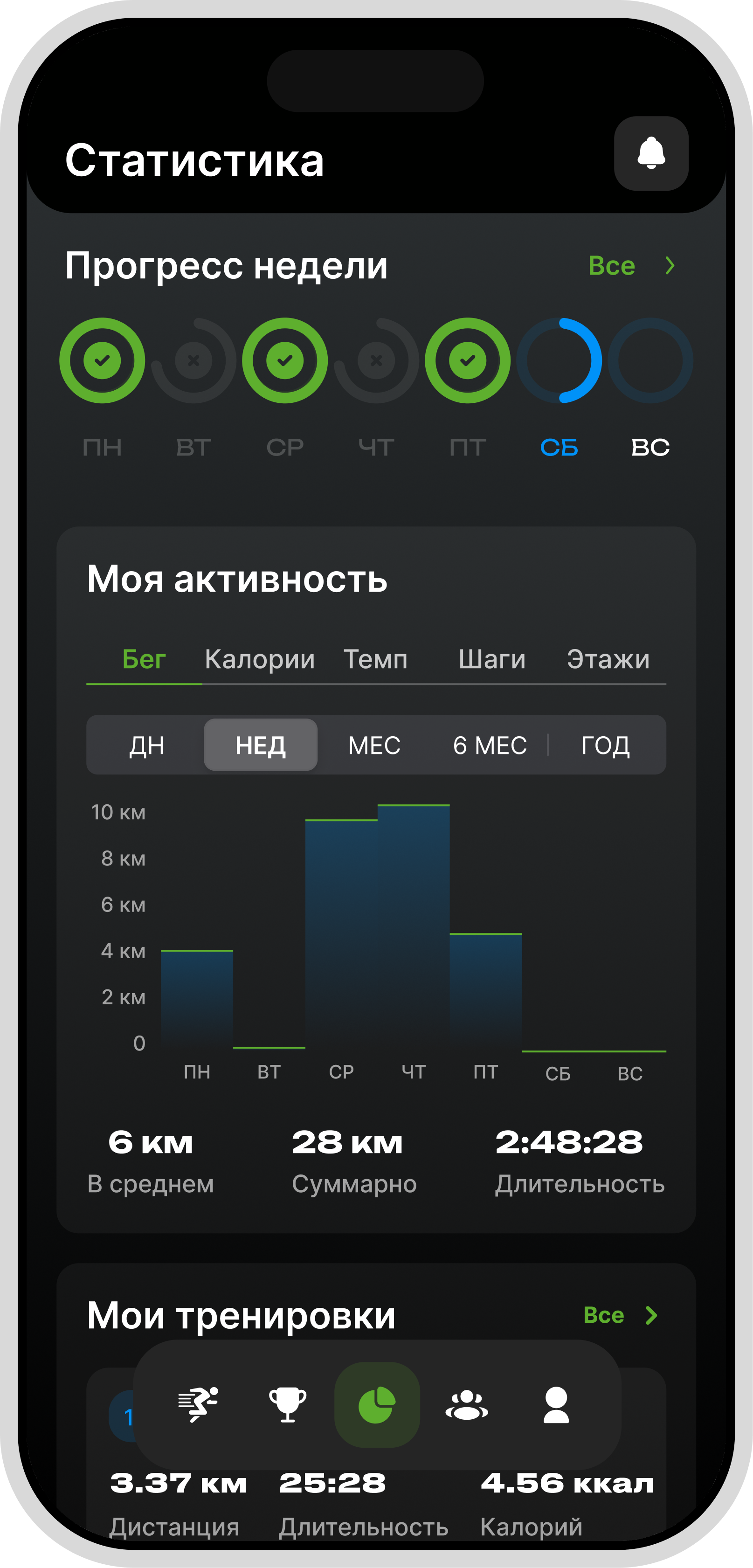Tap Saturday's blue progress ring
Viewport: 753px width, 1568px height.
click(559, 360)
